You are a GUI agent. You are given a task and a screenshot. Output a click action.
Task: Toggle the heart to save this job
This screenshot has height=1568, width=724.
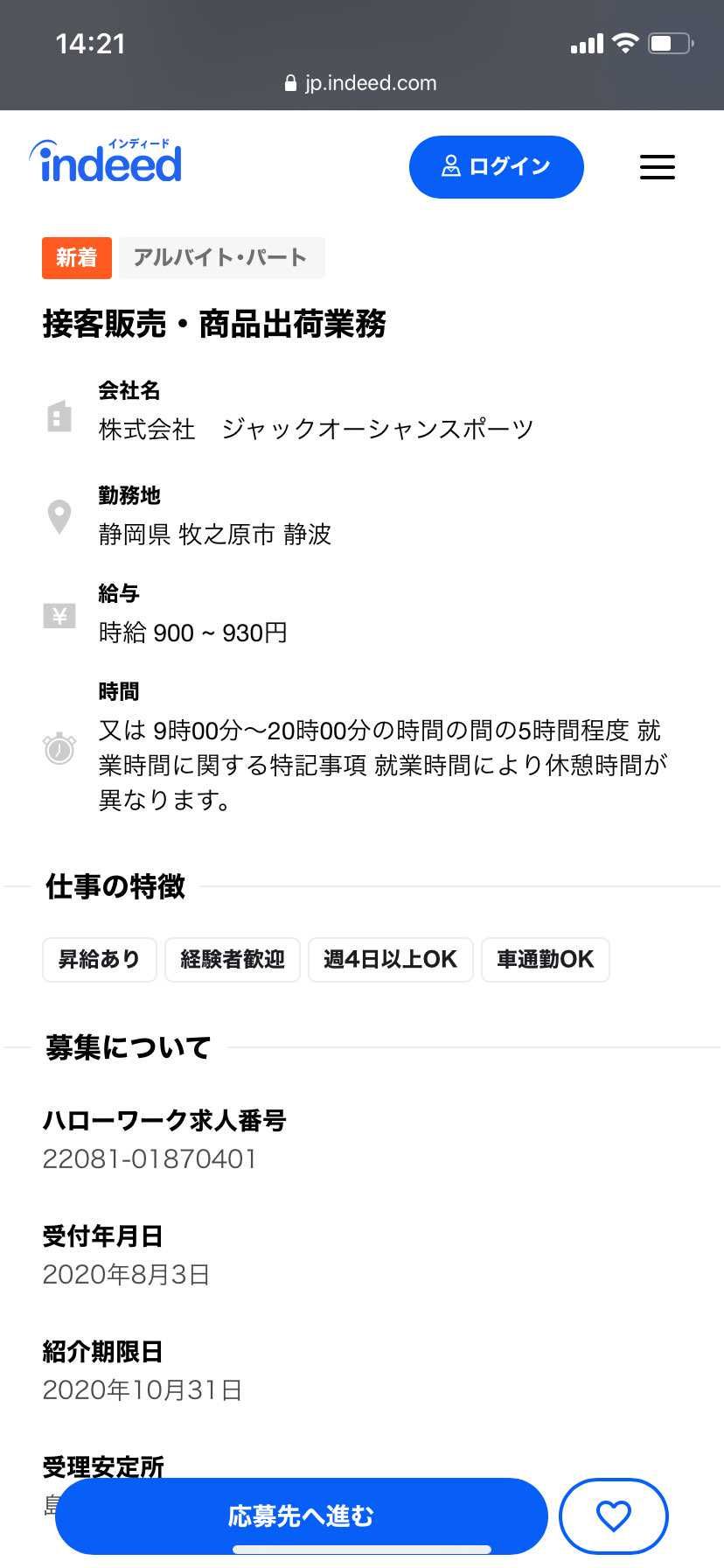click(x=614, y=1516)
